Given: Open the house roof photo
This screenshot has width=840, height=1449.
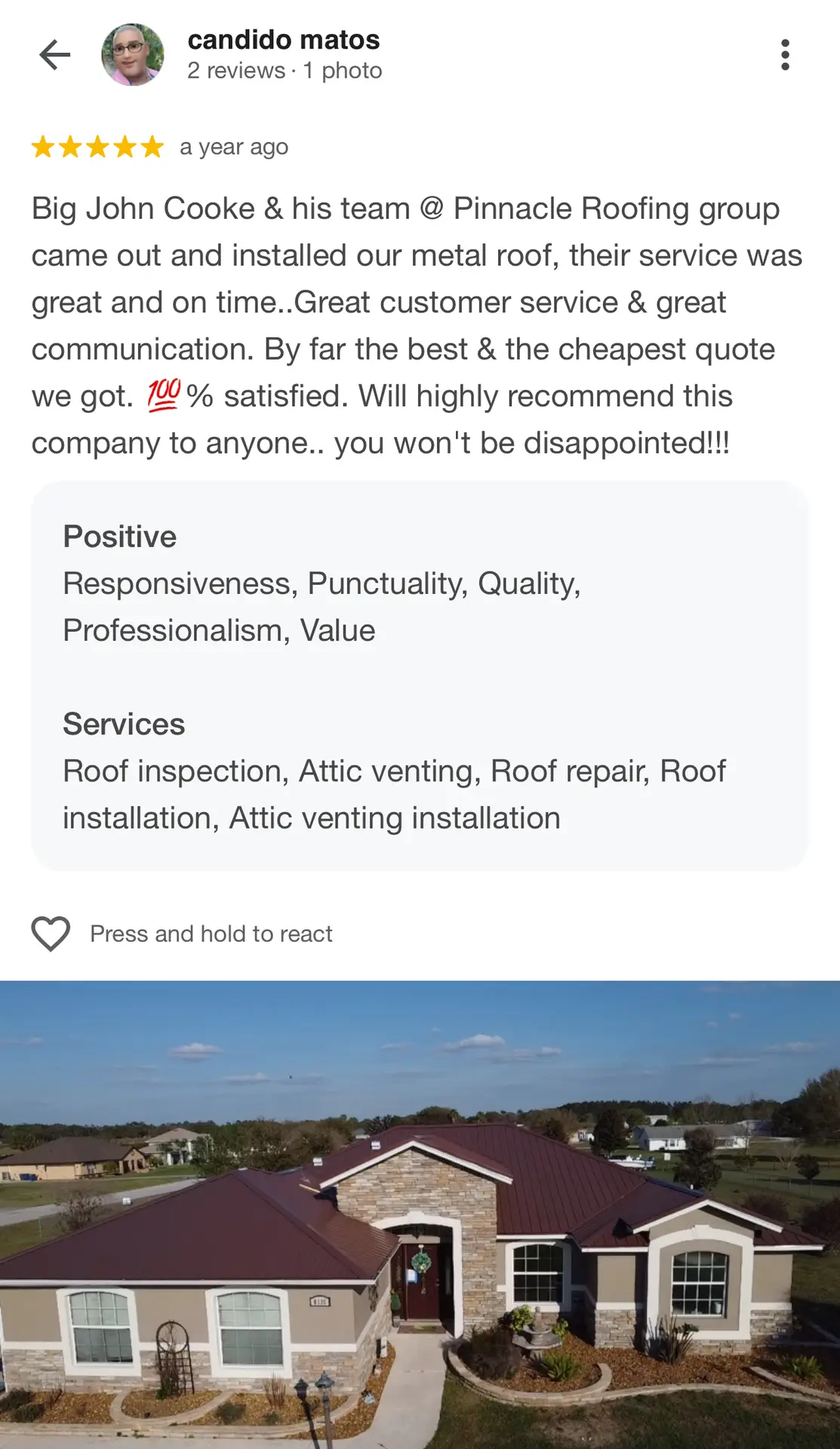Looking at the screenshot, I should click(x=420, y=1215).
